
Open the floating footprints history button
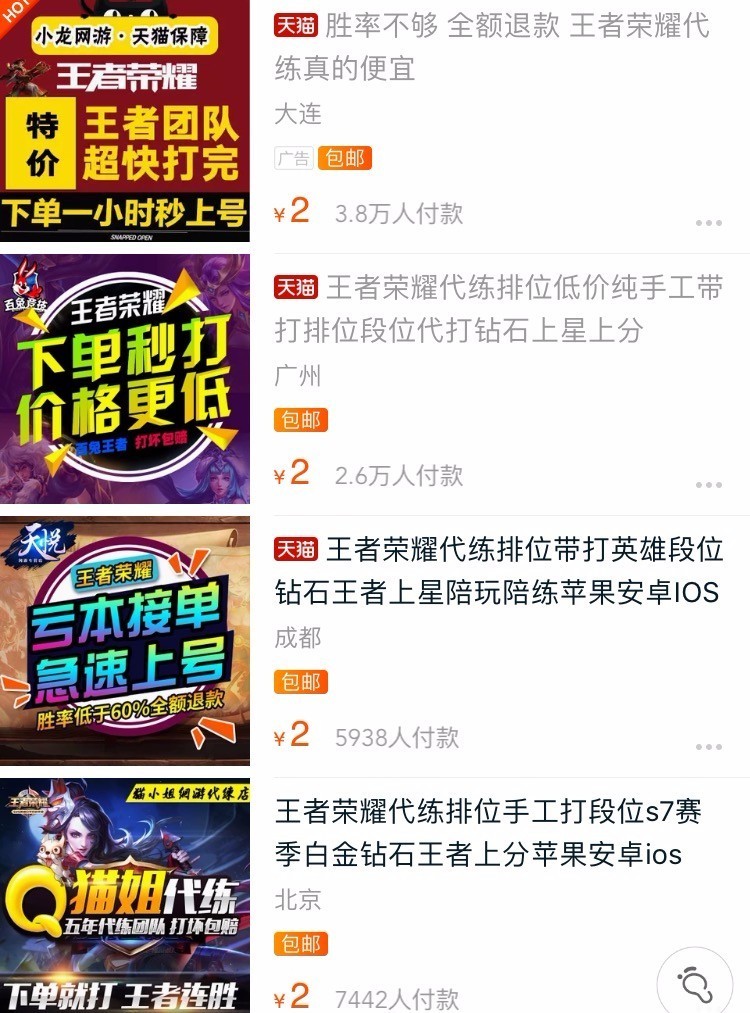[x=695, y=984]
